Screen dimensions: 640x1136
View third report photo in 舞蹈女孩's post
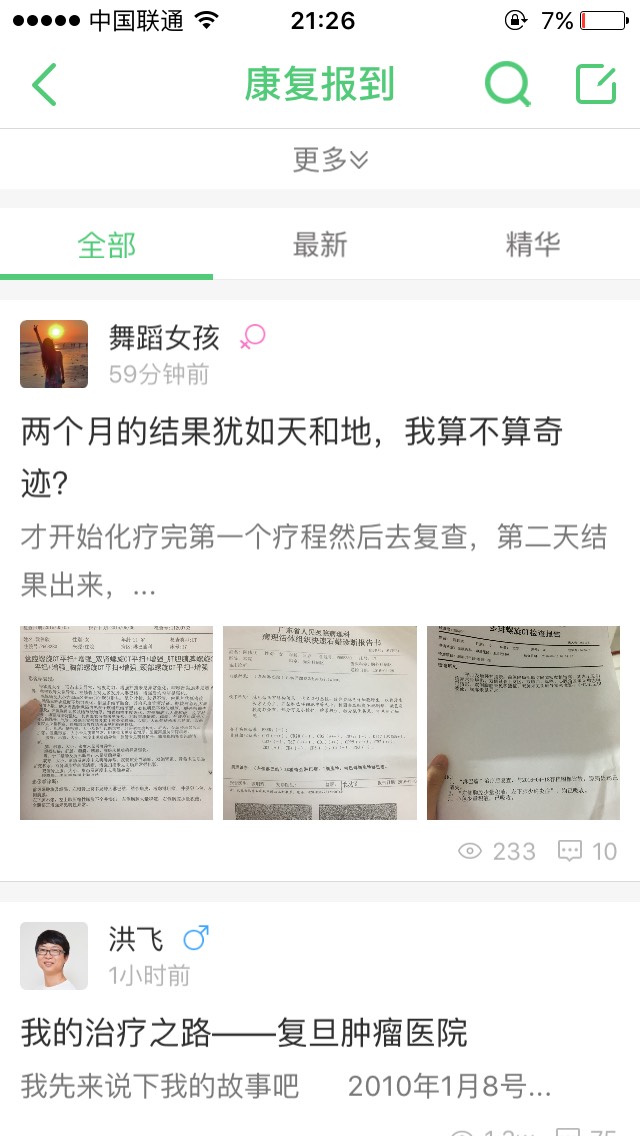pyautogui.click(x=523, y=723)
